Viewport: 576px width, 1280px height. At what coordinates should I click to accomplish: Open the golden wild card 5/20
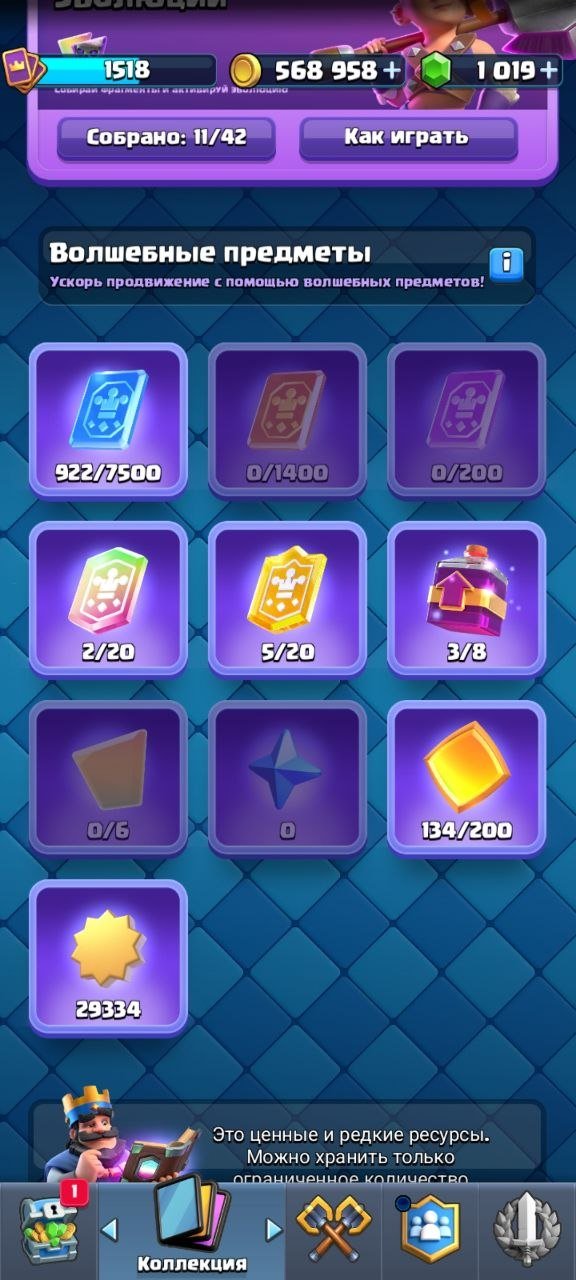pos(287,599)
